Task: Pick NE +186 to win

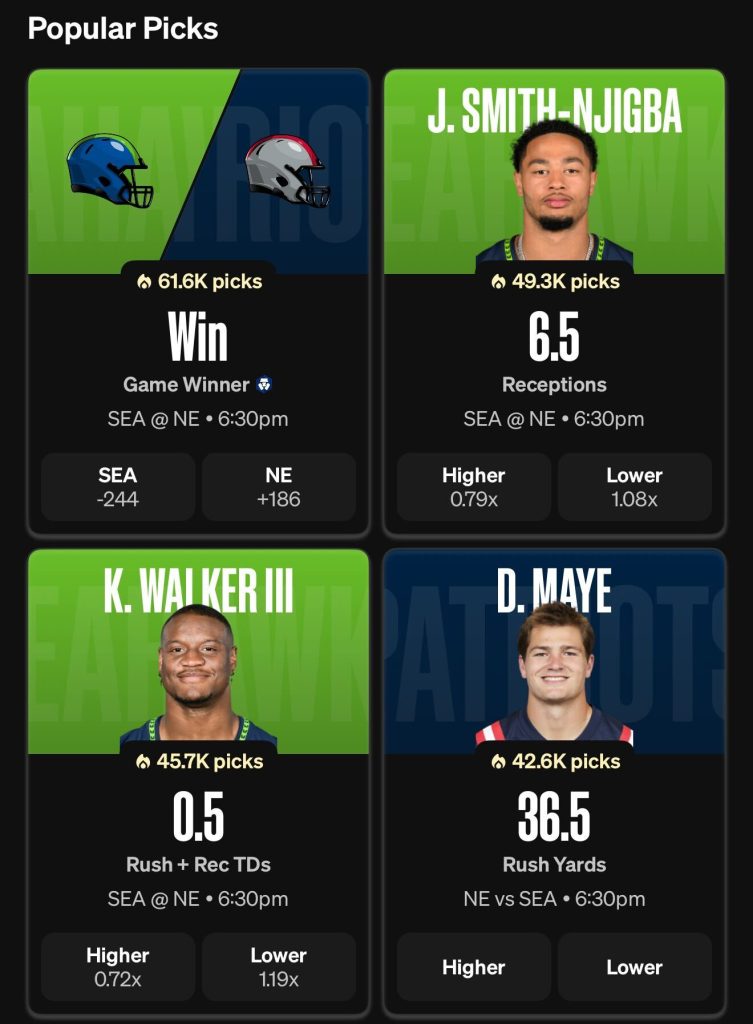Action: pos(278,487)
